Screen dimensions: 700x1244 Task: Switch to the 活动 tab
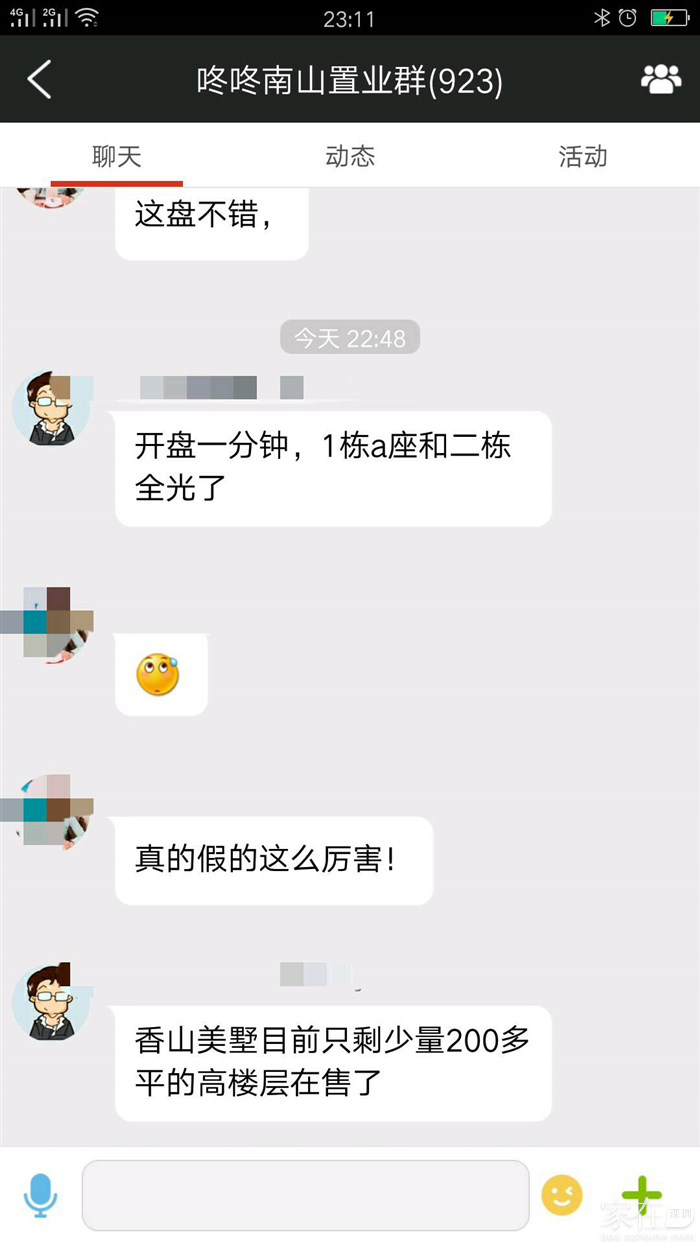tap(582, 156)
